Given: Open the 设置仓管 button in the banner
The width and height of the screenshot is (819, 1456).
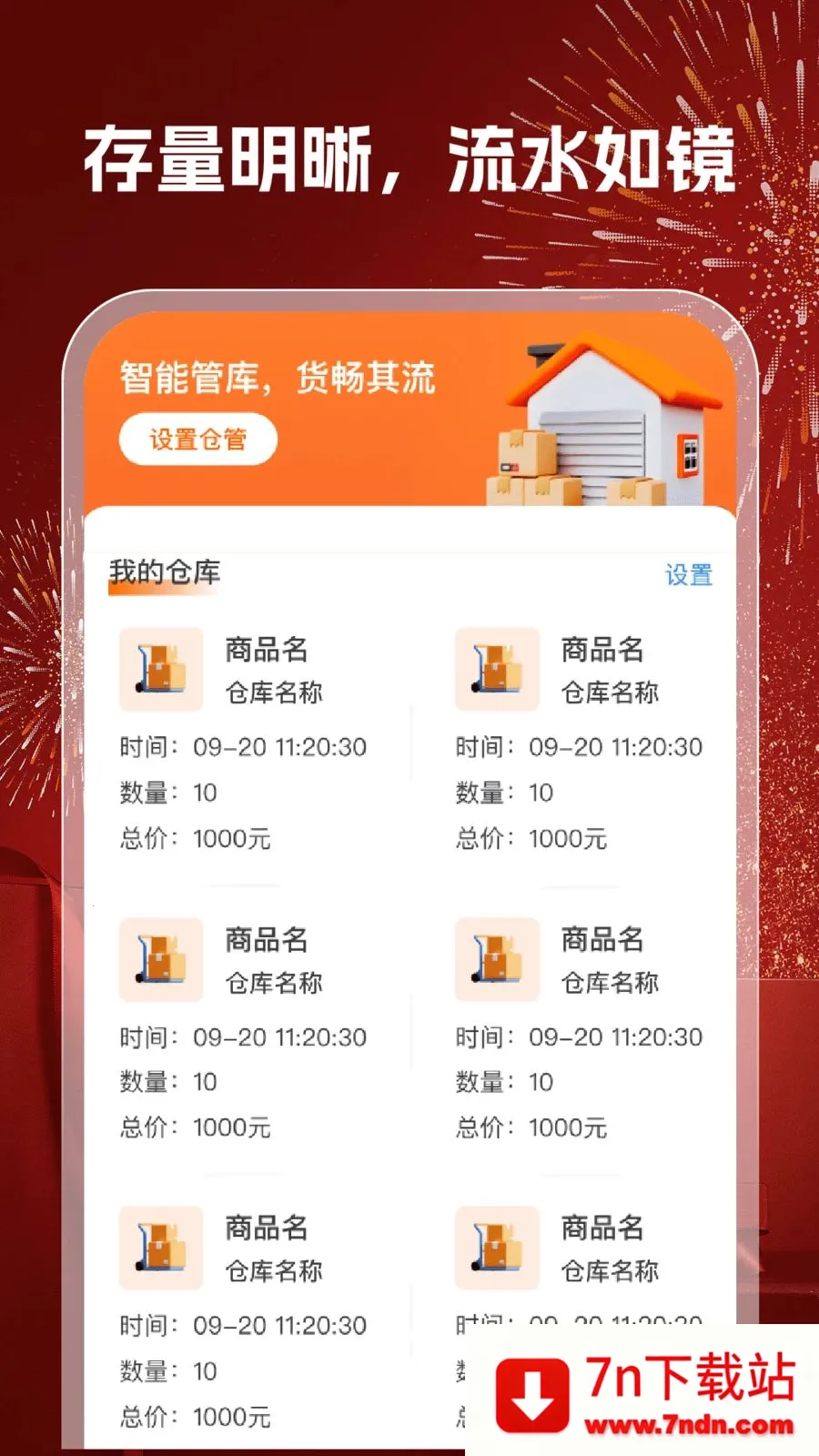Looking at the screenshot, I should pos(197,439).
